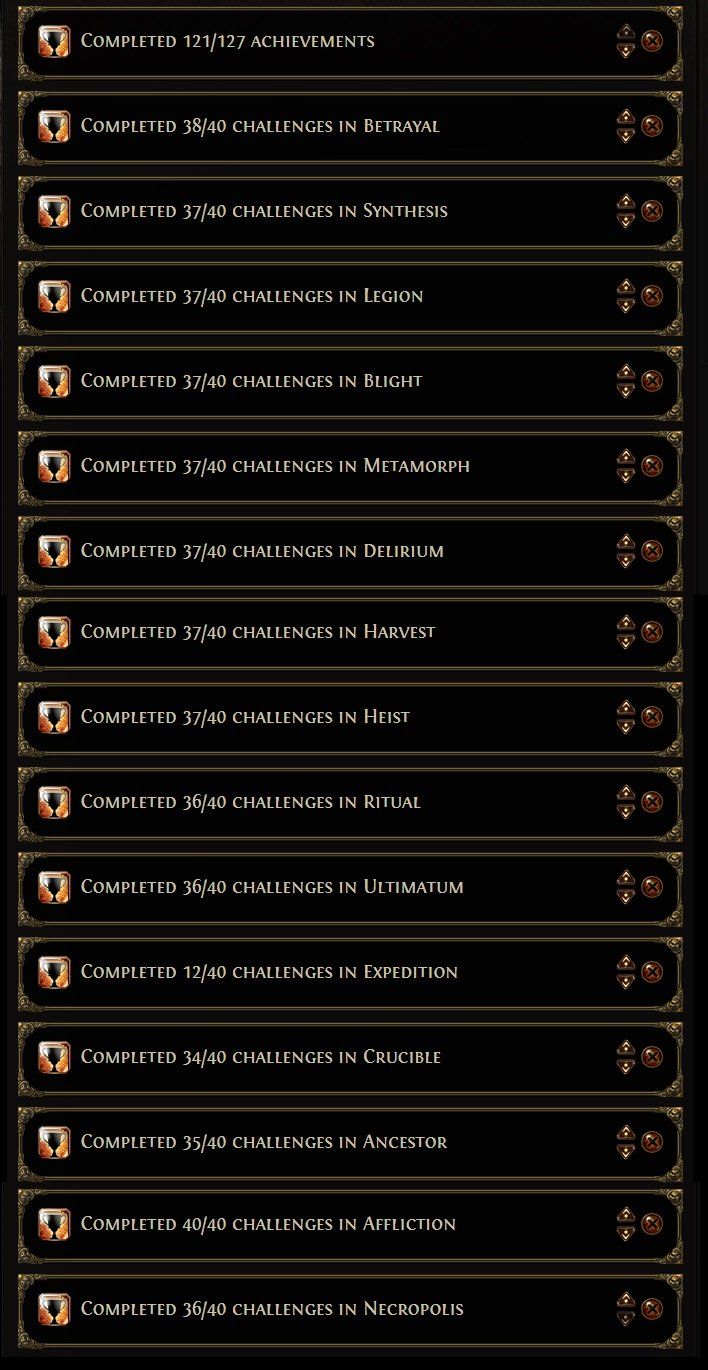
Task: Move the Synthesis challenges entry down
Action: pyautogui.click(x=626, y=220)
